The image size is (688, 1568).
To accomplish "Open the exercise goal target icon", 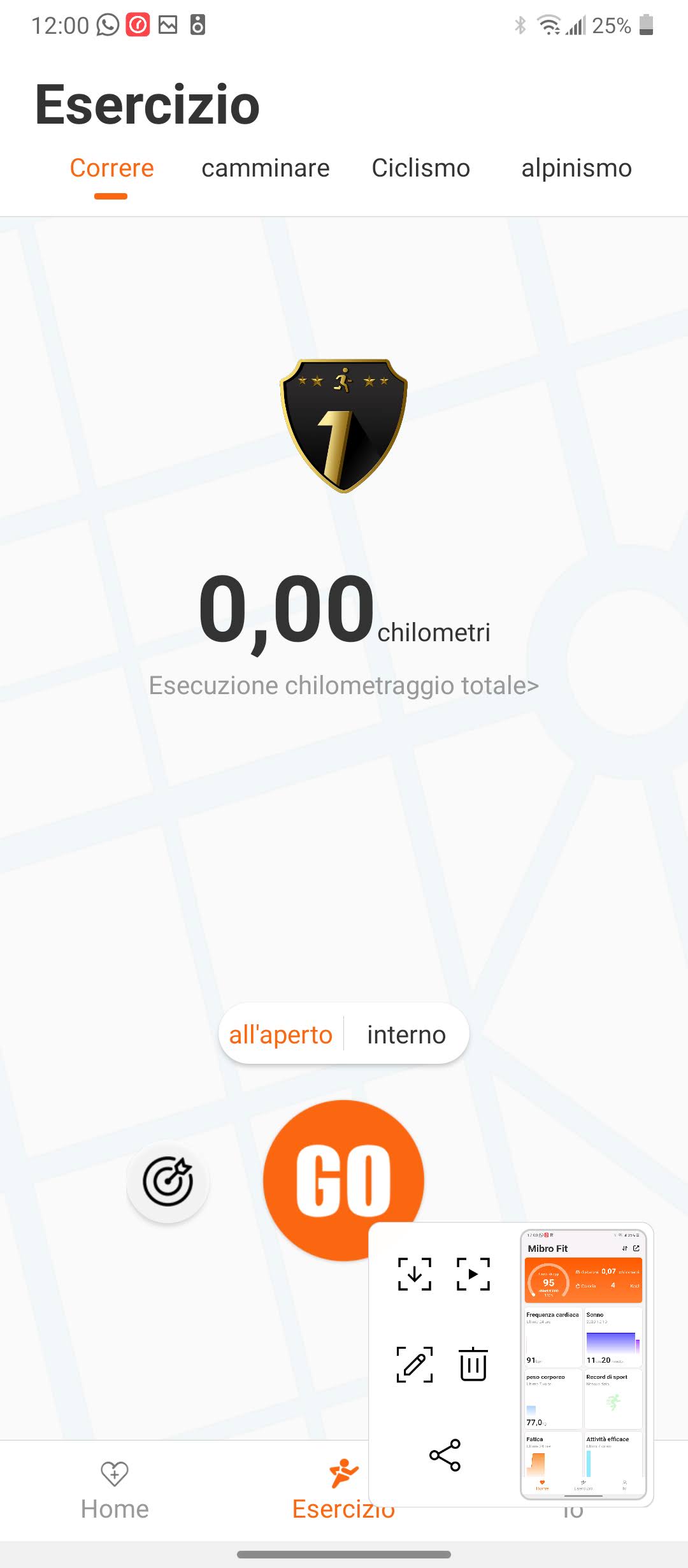I will (x=168, y=1181).
